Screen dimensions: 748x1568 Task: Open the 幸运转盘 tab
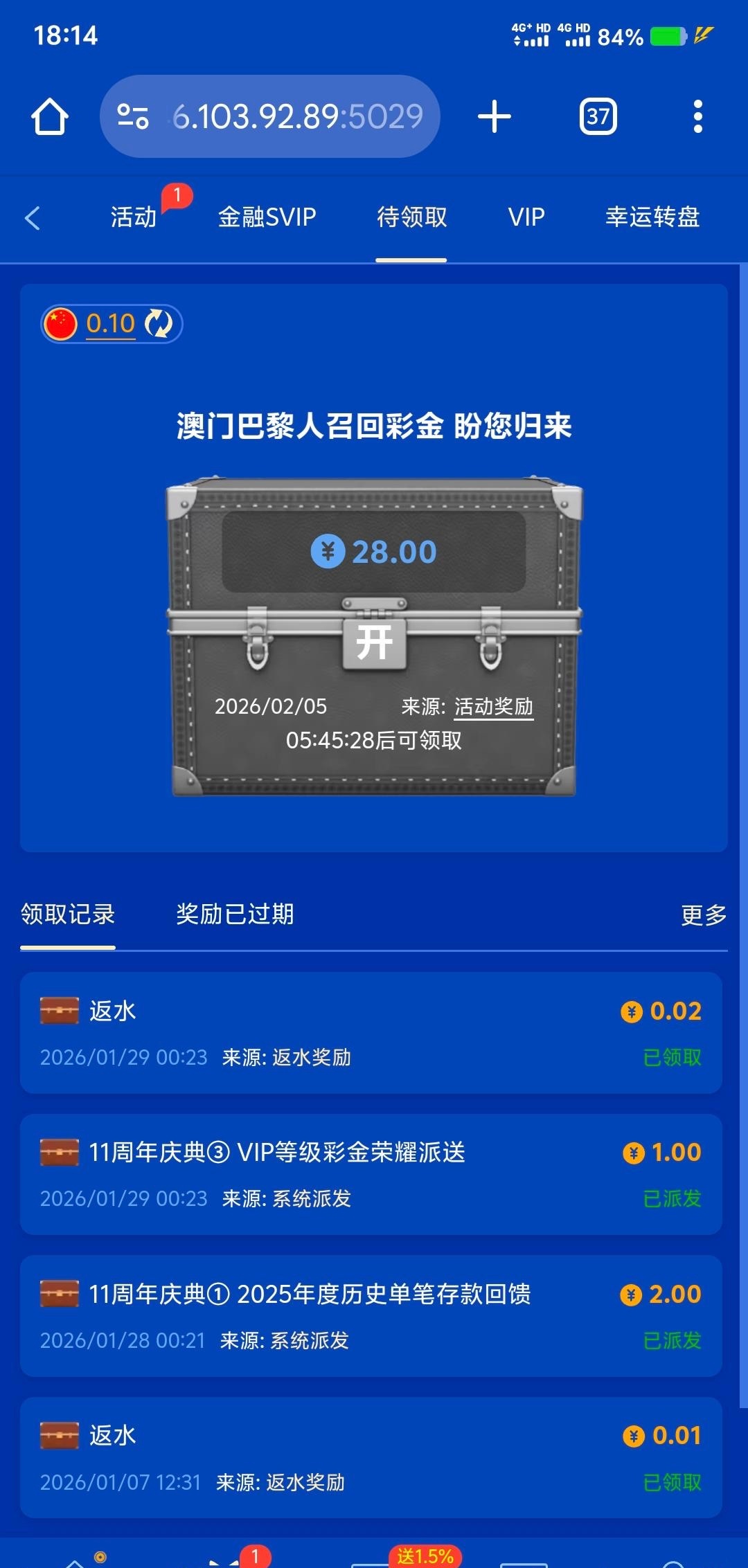[652, 217]
